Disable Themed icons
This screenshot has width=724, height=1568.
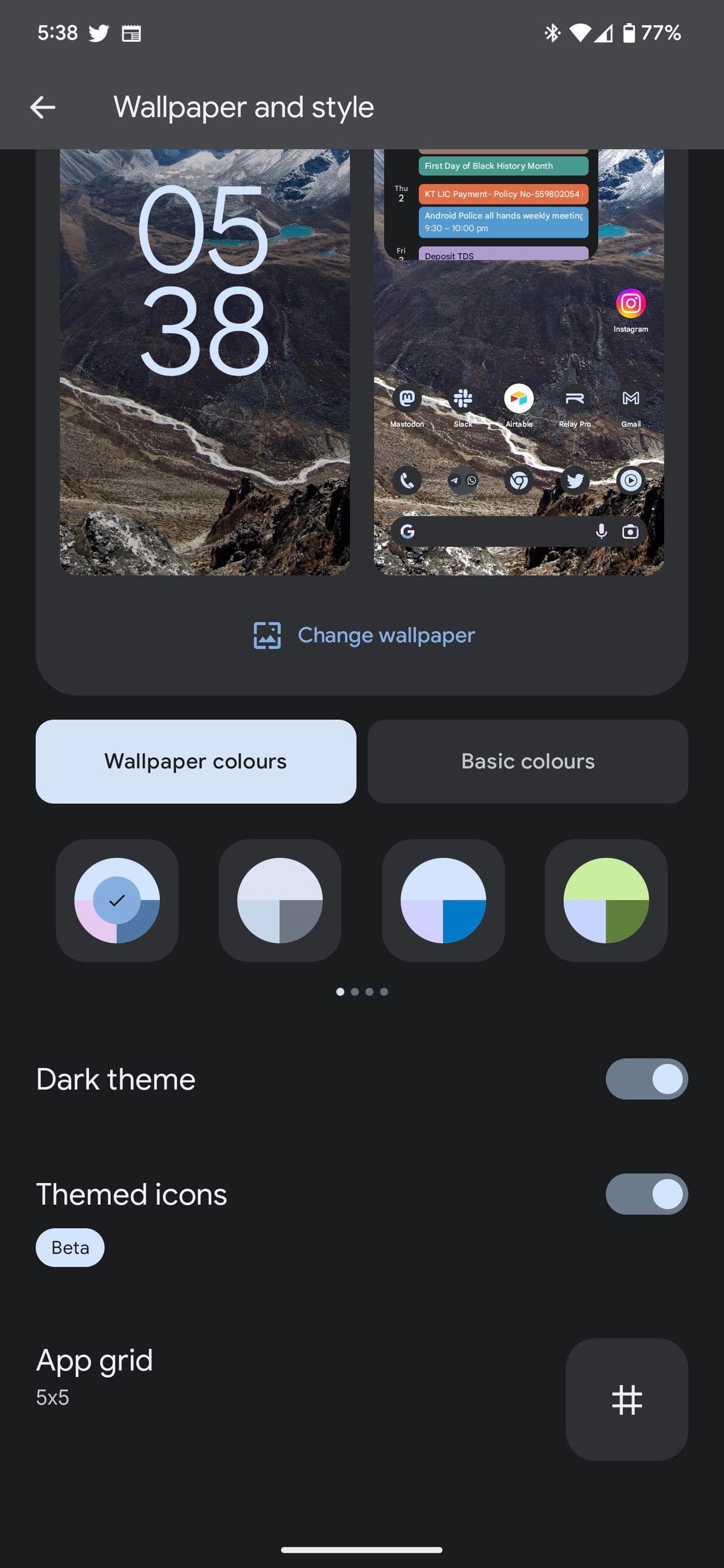click(x=646, y=1194)
